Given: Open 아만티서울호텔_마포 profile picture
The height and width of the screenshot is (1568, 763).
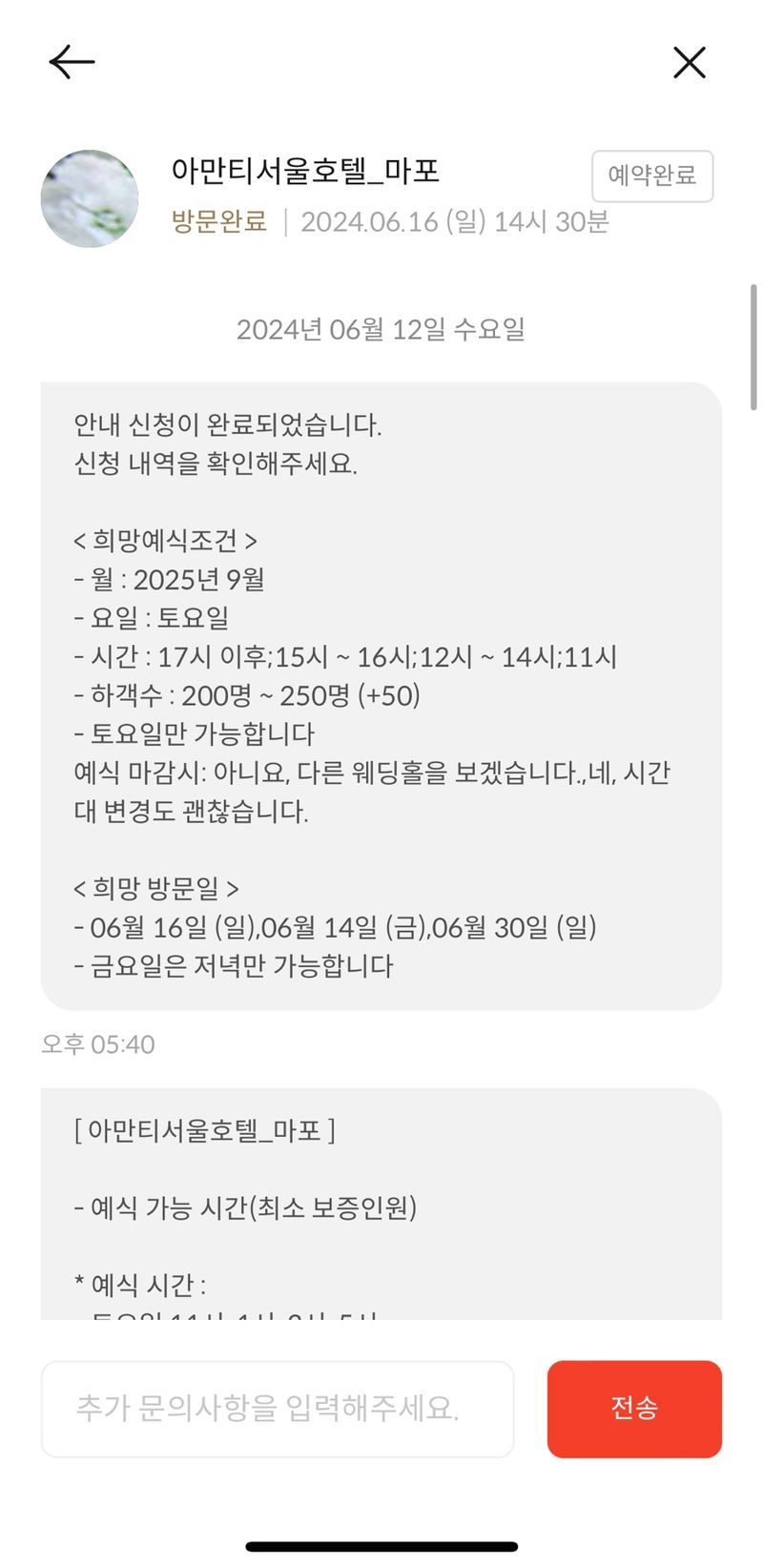Looking at the screenshot, I should (x=90, y=198).
